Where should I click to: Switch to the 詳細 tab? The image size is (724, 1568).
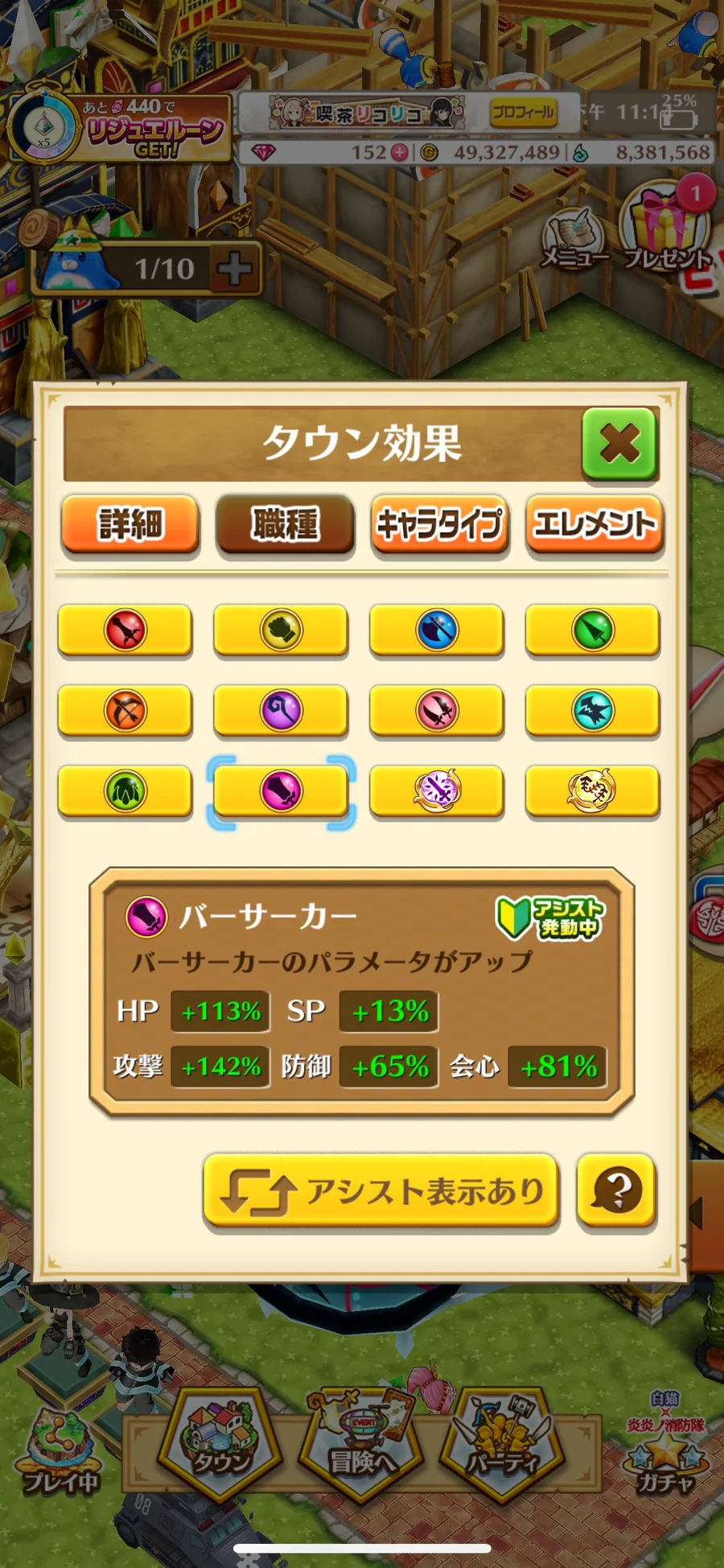(x=130, y=525)
